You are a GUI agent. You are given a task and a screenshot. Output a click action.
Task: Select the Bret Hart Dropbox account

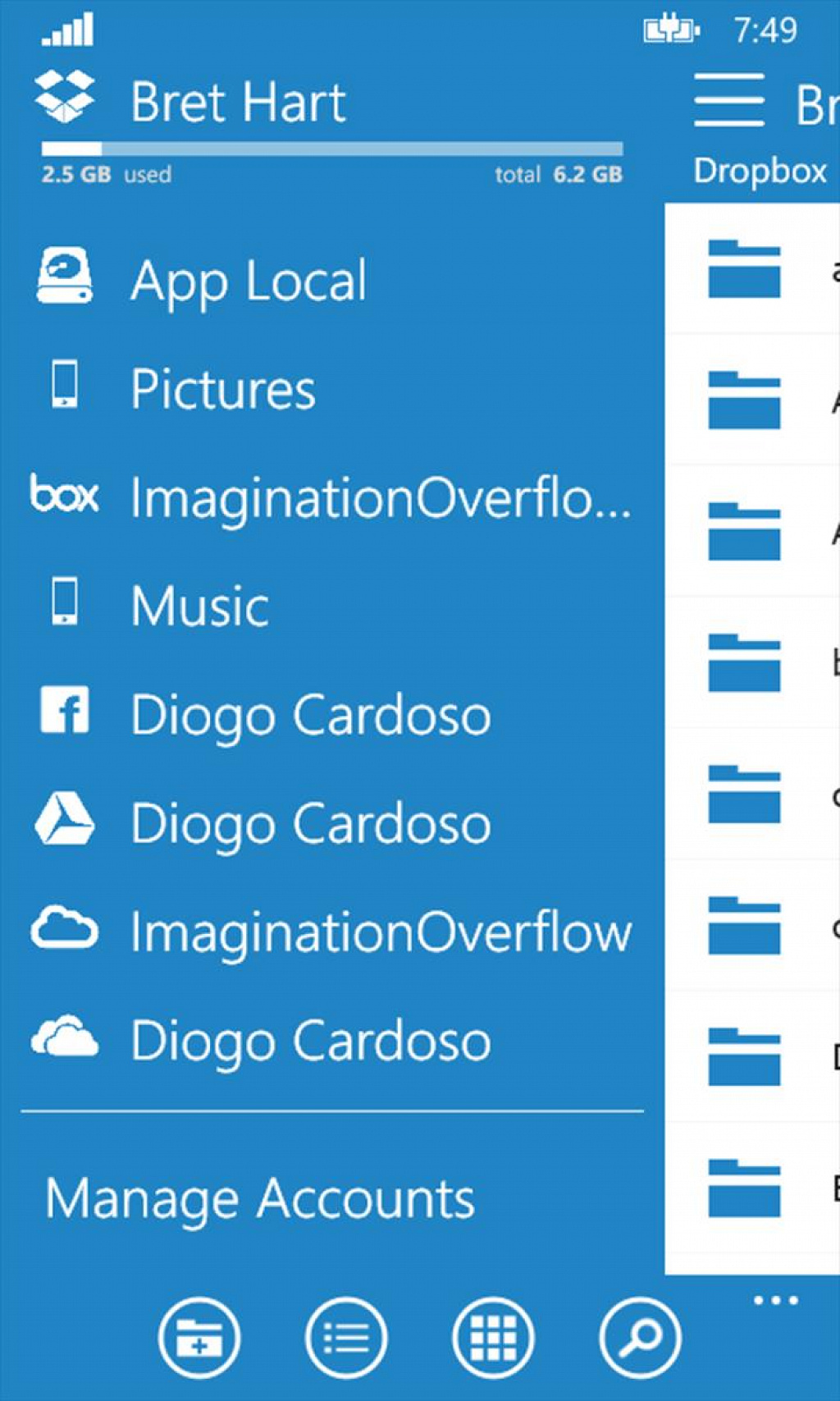tap(190, 102)
